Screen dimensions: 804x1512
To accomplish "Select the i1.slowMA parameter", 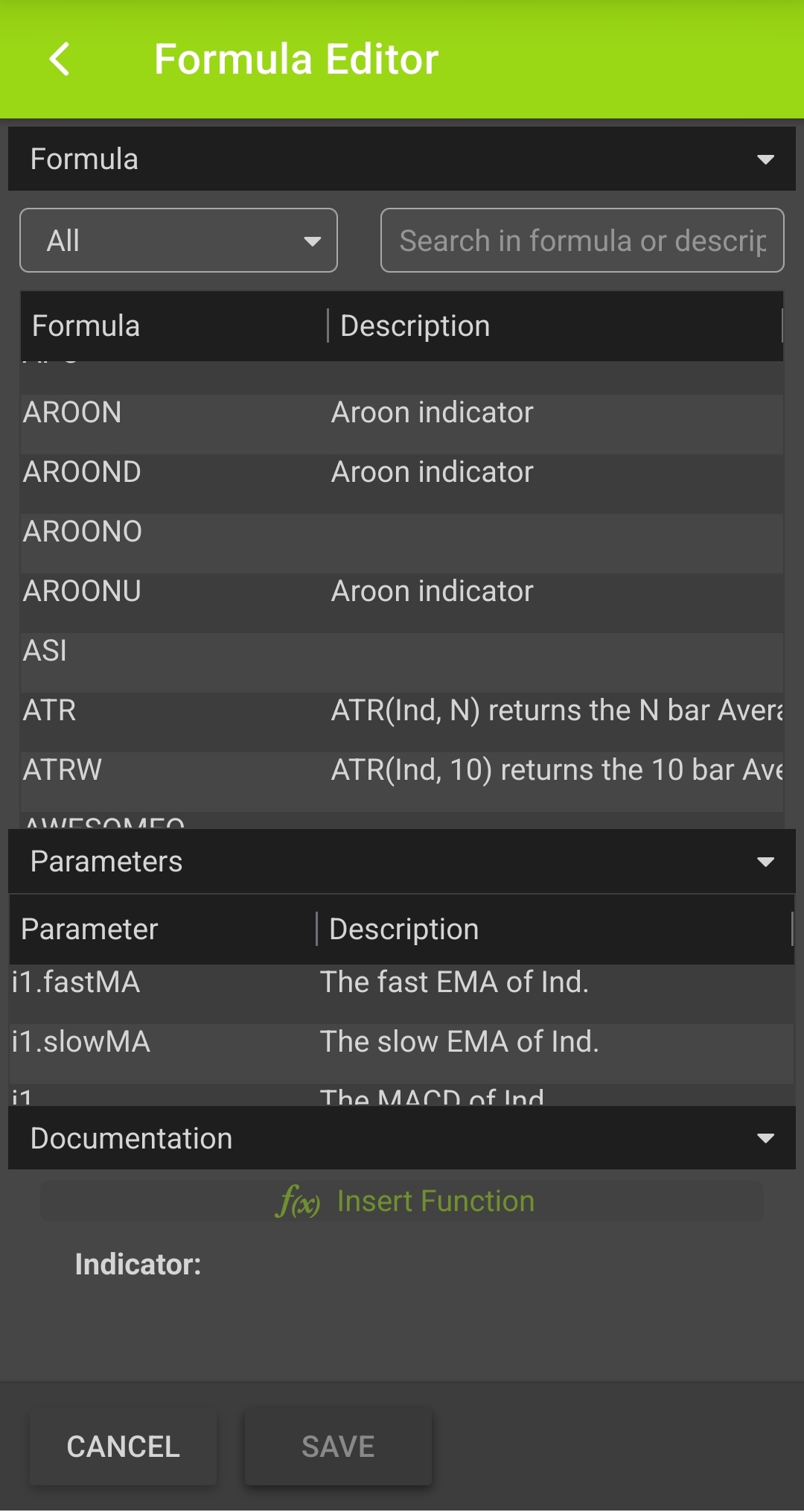I will point(402,1041).
